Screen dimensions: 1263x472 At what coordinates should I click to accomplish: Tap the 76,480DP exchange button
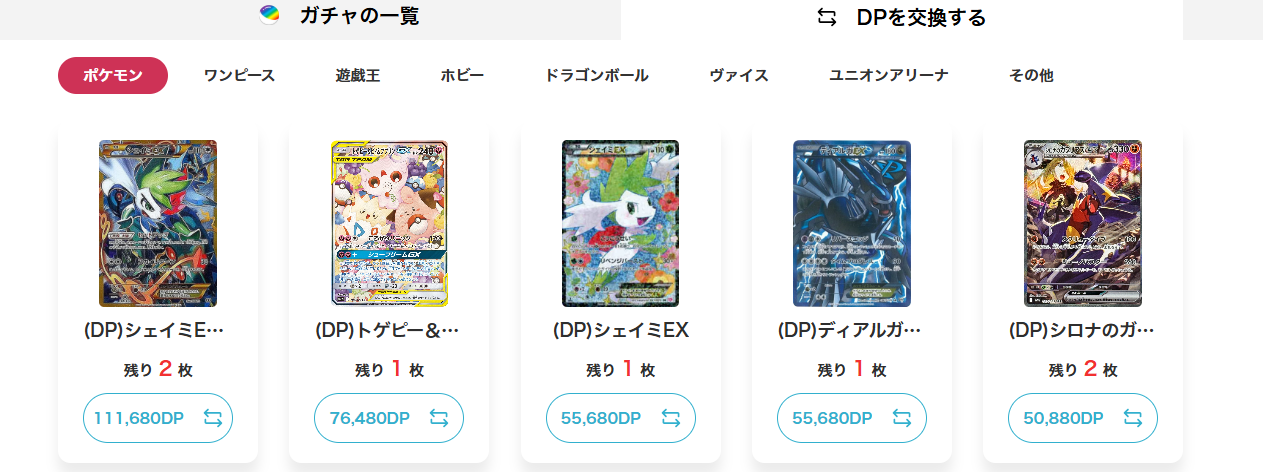click(389, 418)
